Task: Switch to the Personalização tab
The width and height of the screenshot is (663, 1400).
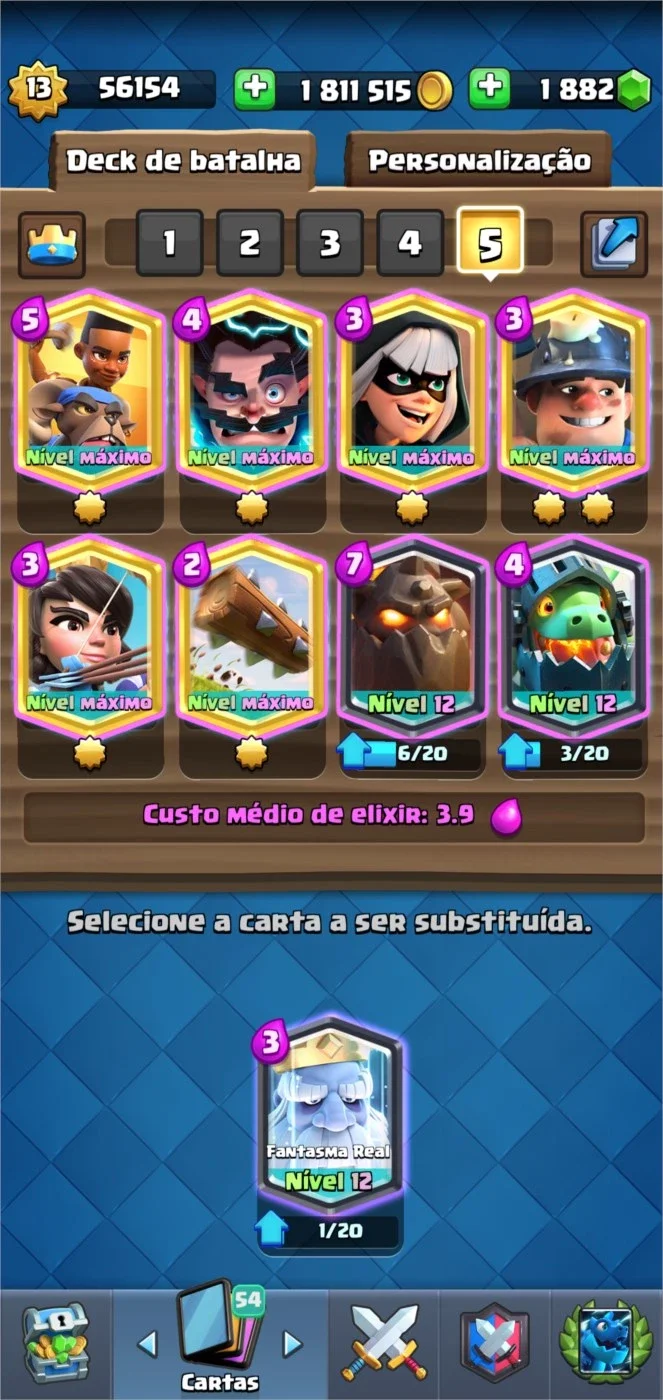Action: tap(479, 160)
